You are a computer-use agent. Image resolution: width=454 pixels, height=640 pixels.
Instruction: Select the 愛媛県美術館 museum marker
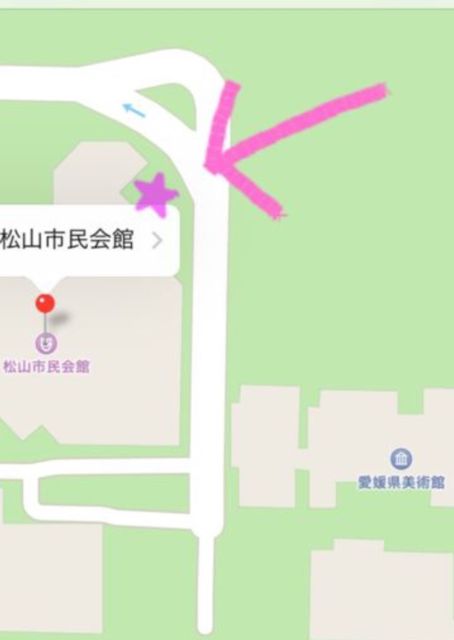[401, 459]
